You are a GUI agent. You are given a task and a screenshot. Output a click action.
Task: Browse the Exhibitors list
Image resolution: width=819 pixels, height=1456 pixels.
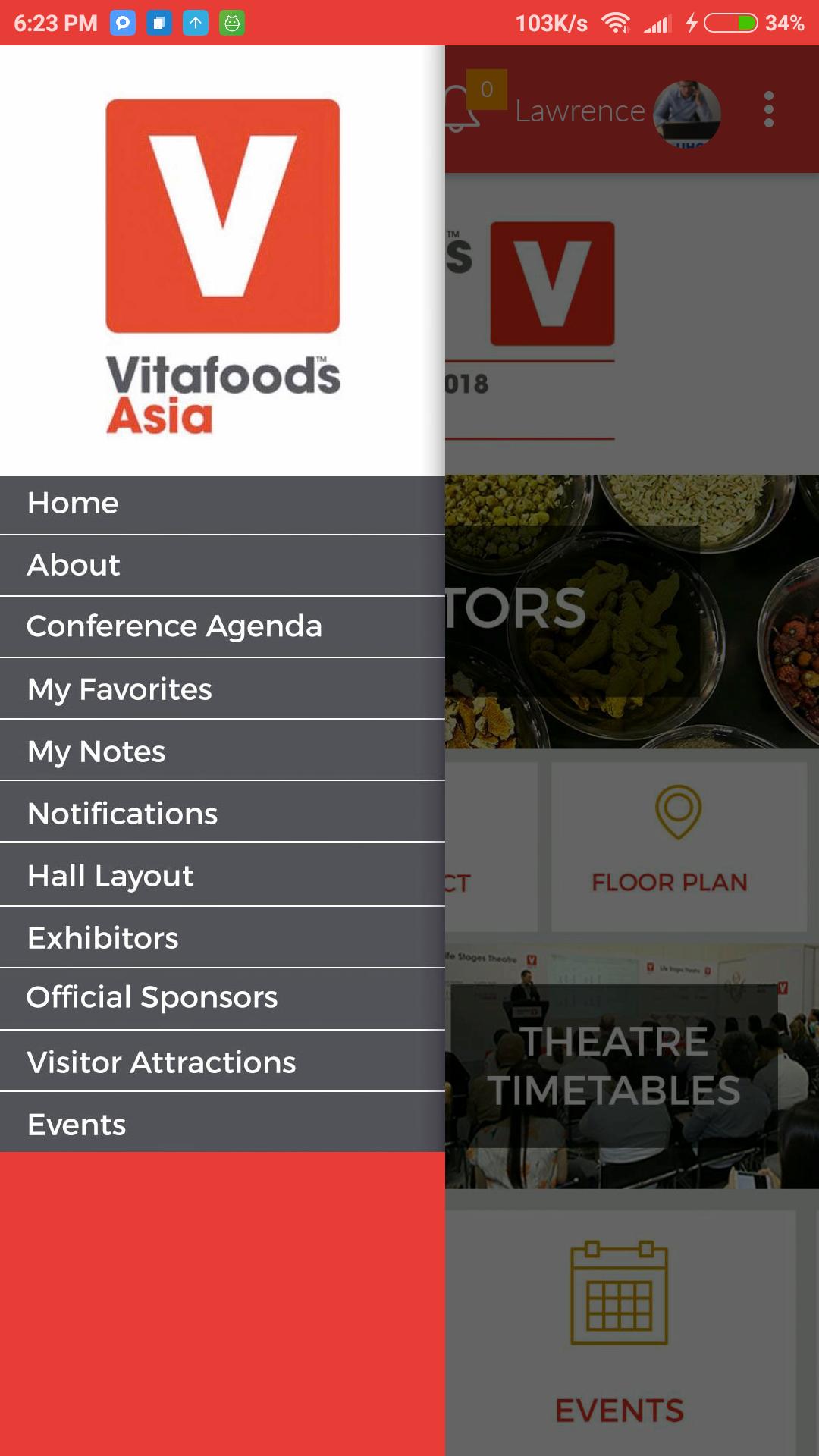click(x=102, y=937)
